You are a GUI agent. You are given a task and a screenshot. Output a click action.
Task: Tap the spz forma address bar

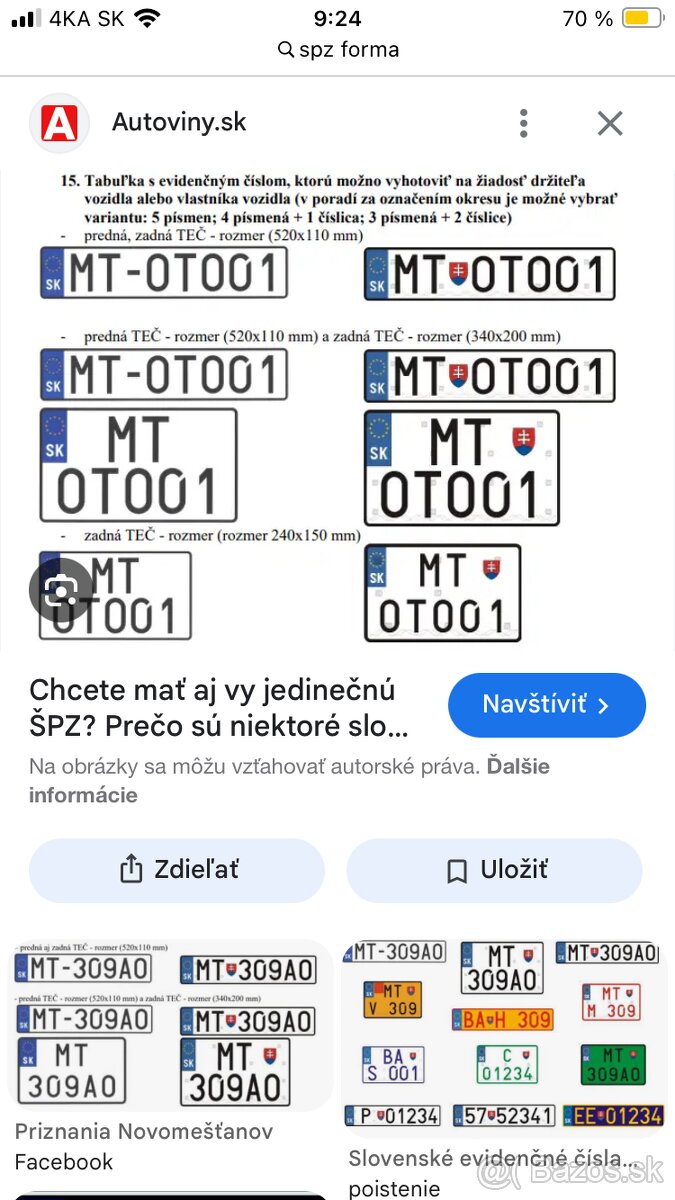click(337, 50)
